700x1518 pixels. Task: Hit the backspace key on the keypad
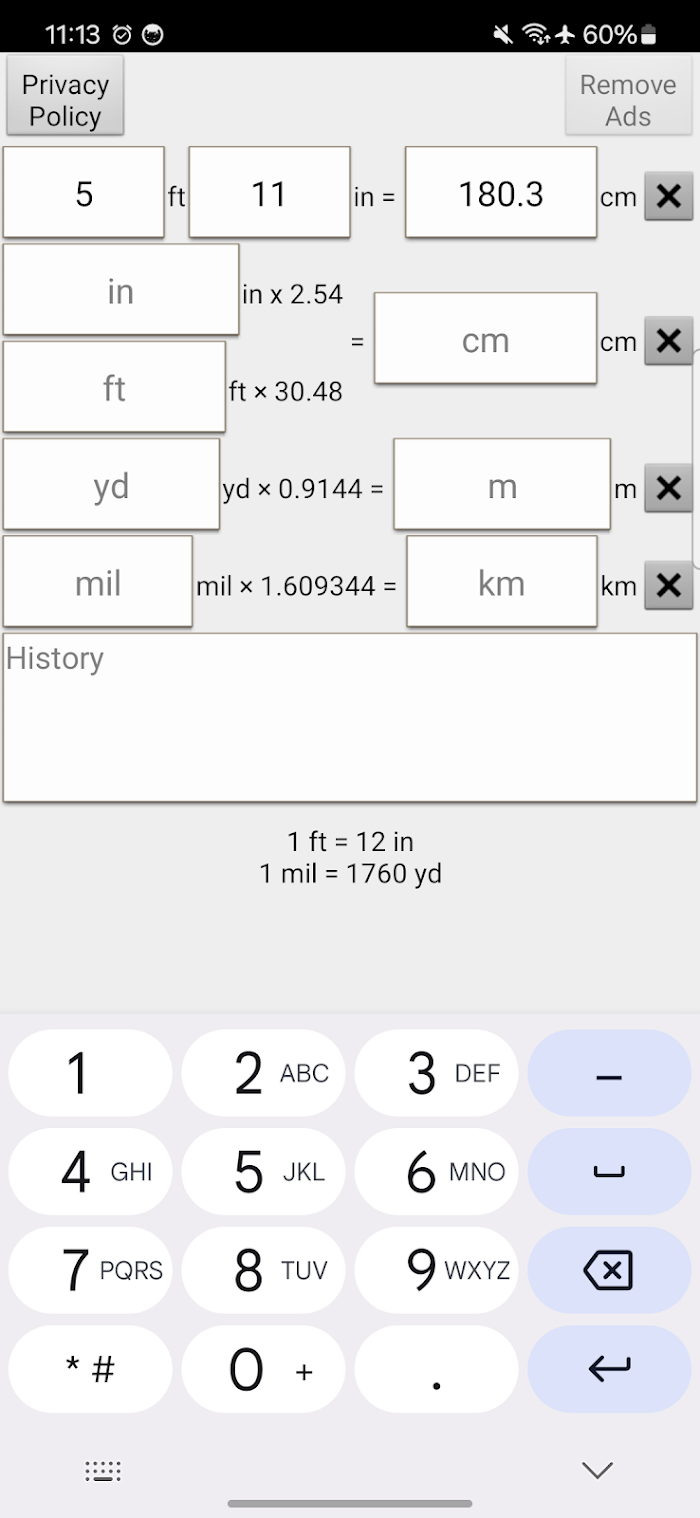tap(608, 1270)
